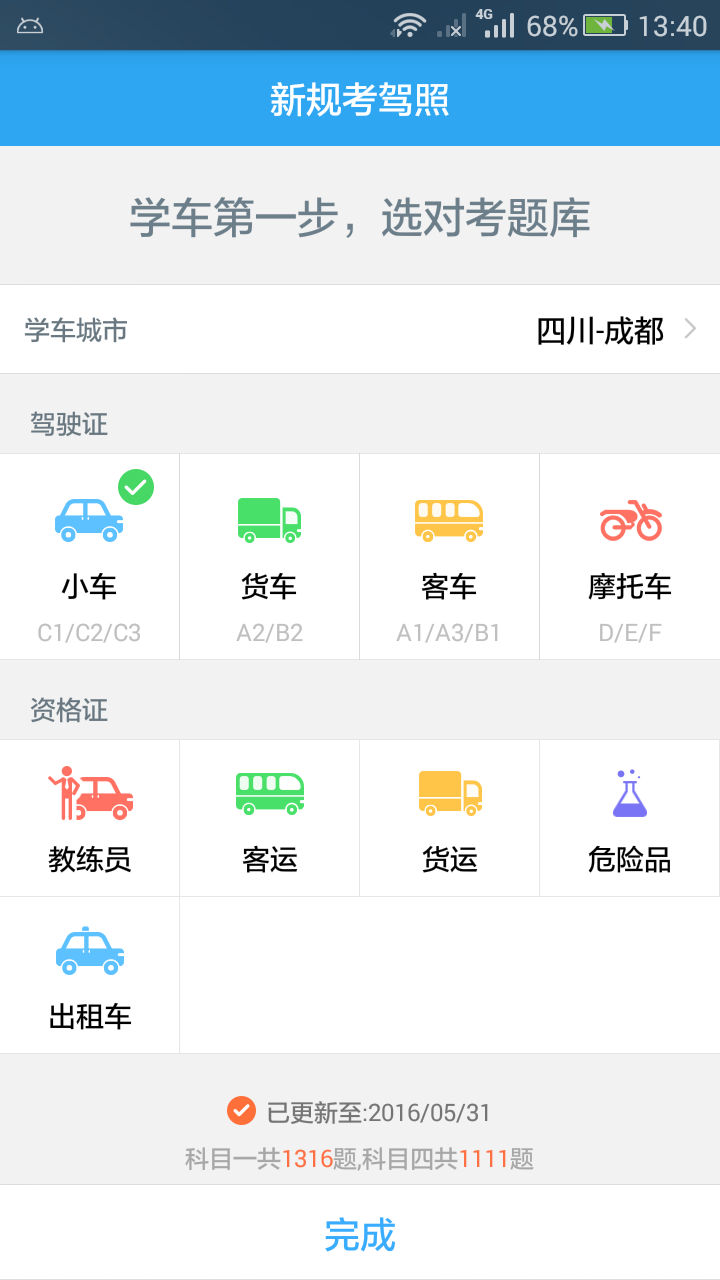
Task: Choose the 教练员 qualification option
Action: click(x=90, y=818)
